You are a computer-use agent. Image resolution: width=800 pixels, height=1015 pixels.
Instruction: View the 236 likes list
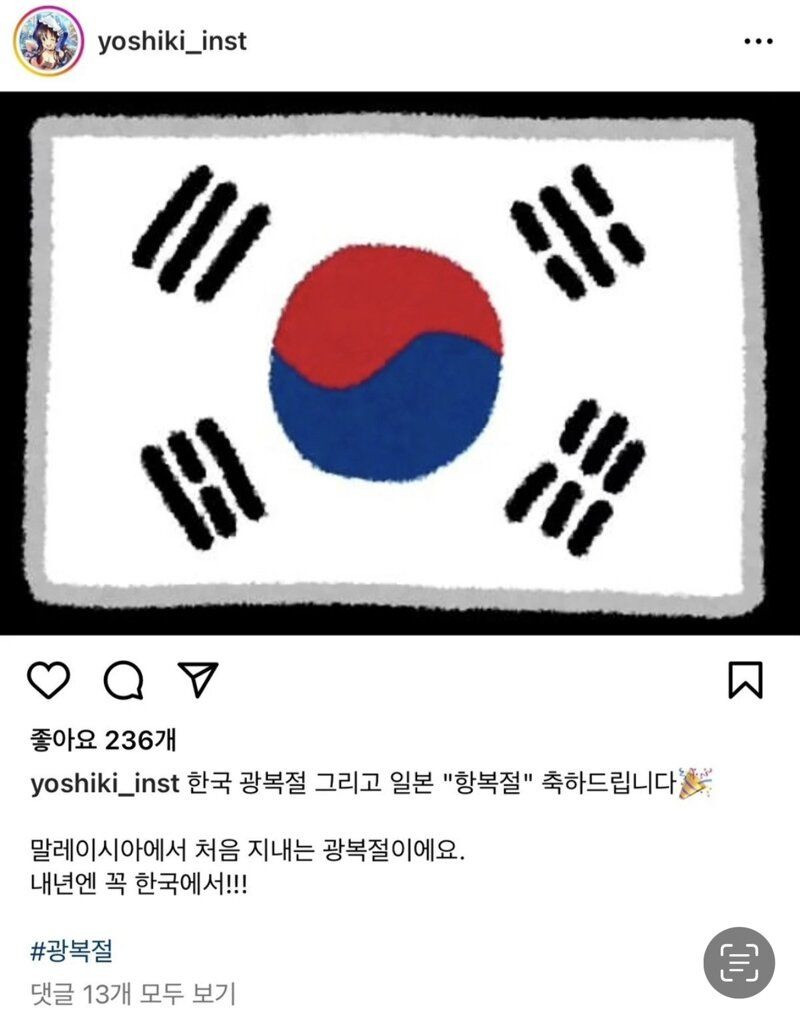pos(103,740)
